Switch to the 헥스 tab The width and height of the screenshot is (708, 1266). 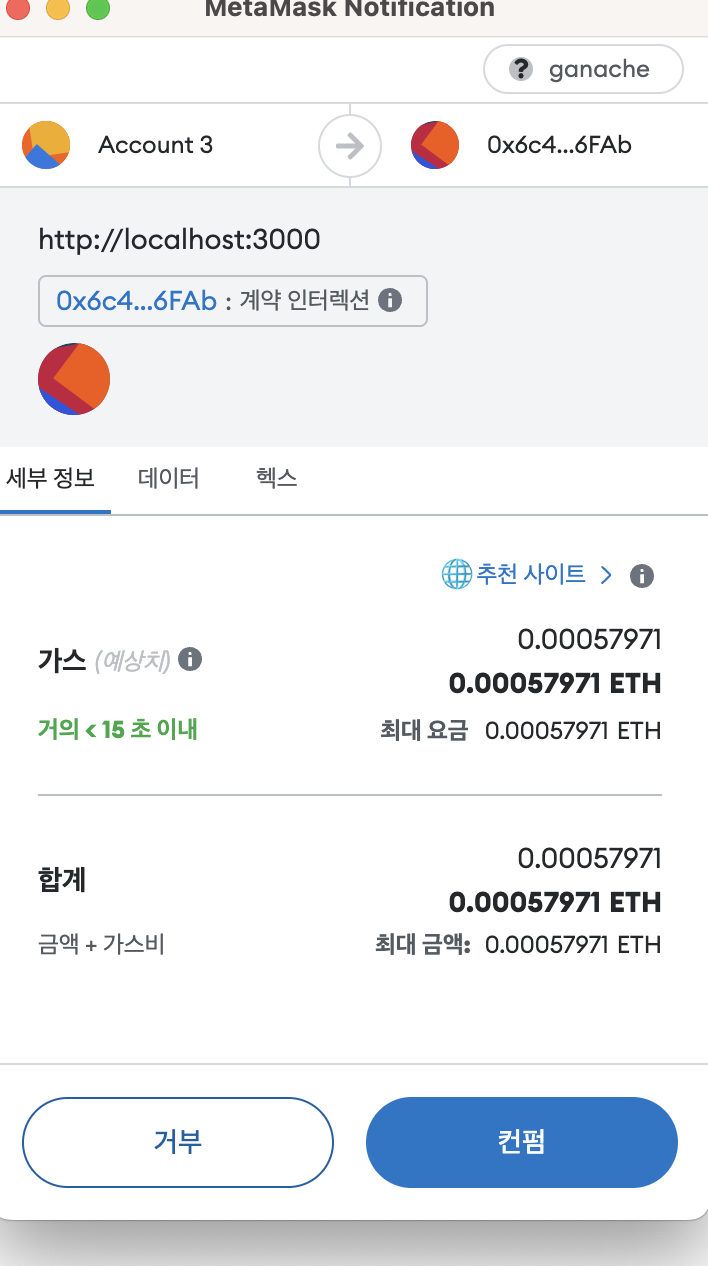(x=277, y=478)
